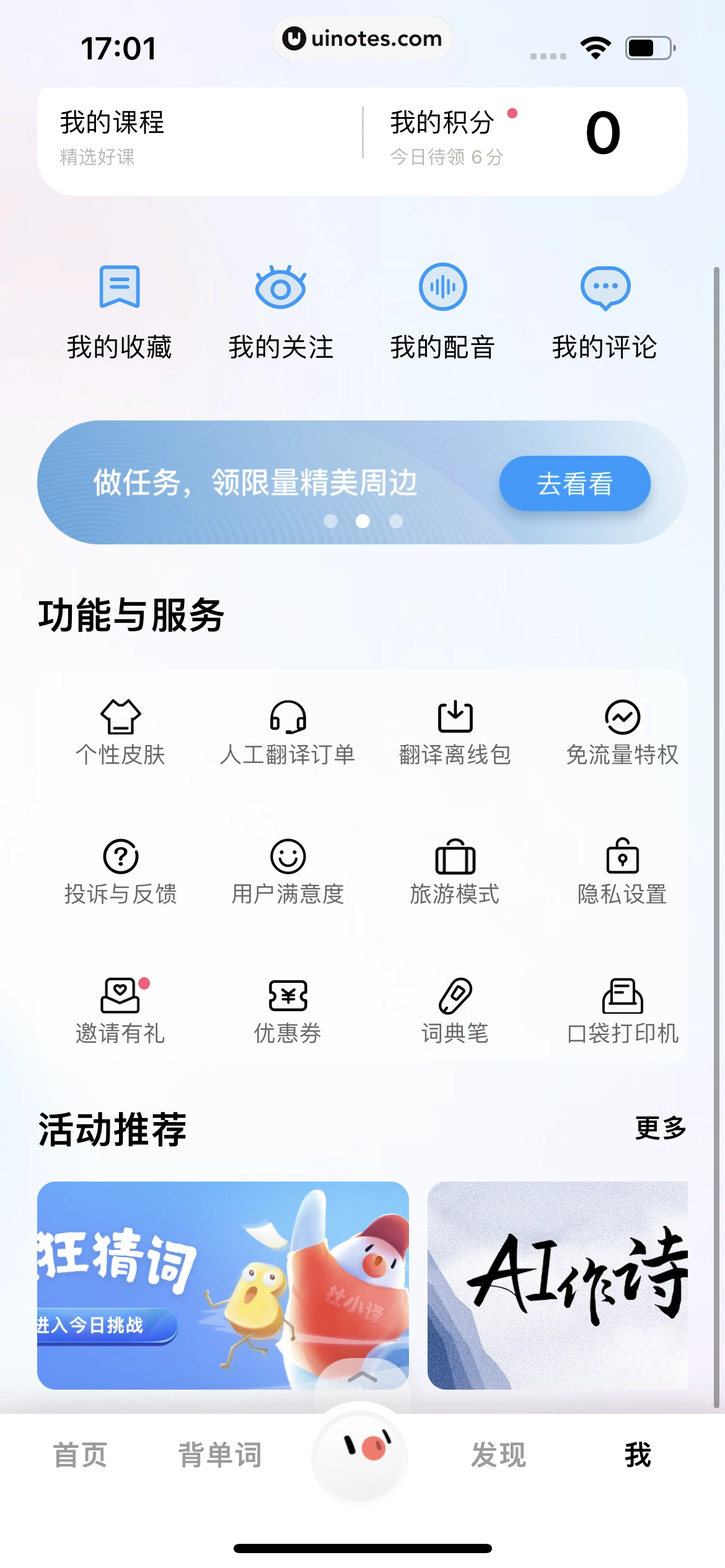Screen dimensions: 725x1568
Task: Open 我的评论 (My Comments)
Action: (x=605, y=313)
